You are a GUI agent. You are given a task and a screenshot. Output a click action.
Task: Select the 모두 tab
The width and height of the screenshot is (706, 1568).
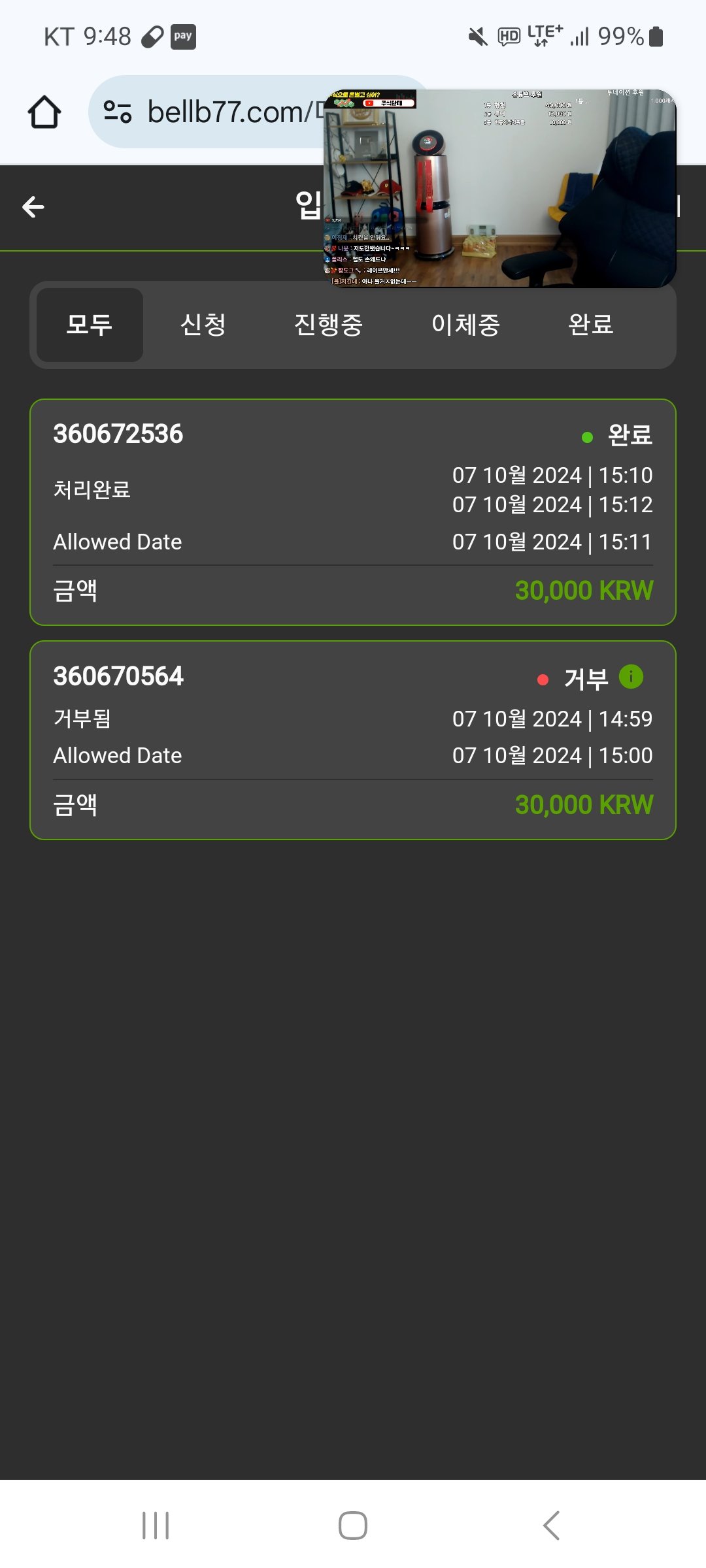click(90, 325)
